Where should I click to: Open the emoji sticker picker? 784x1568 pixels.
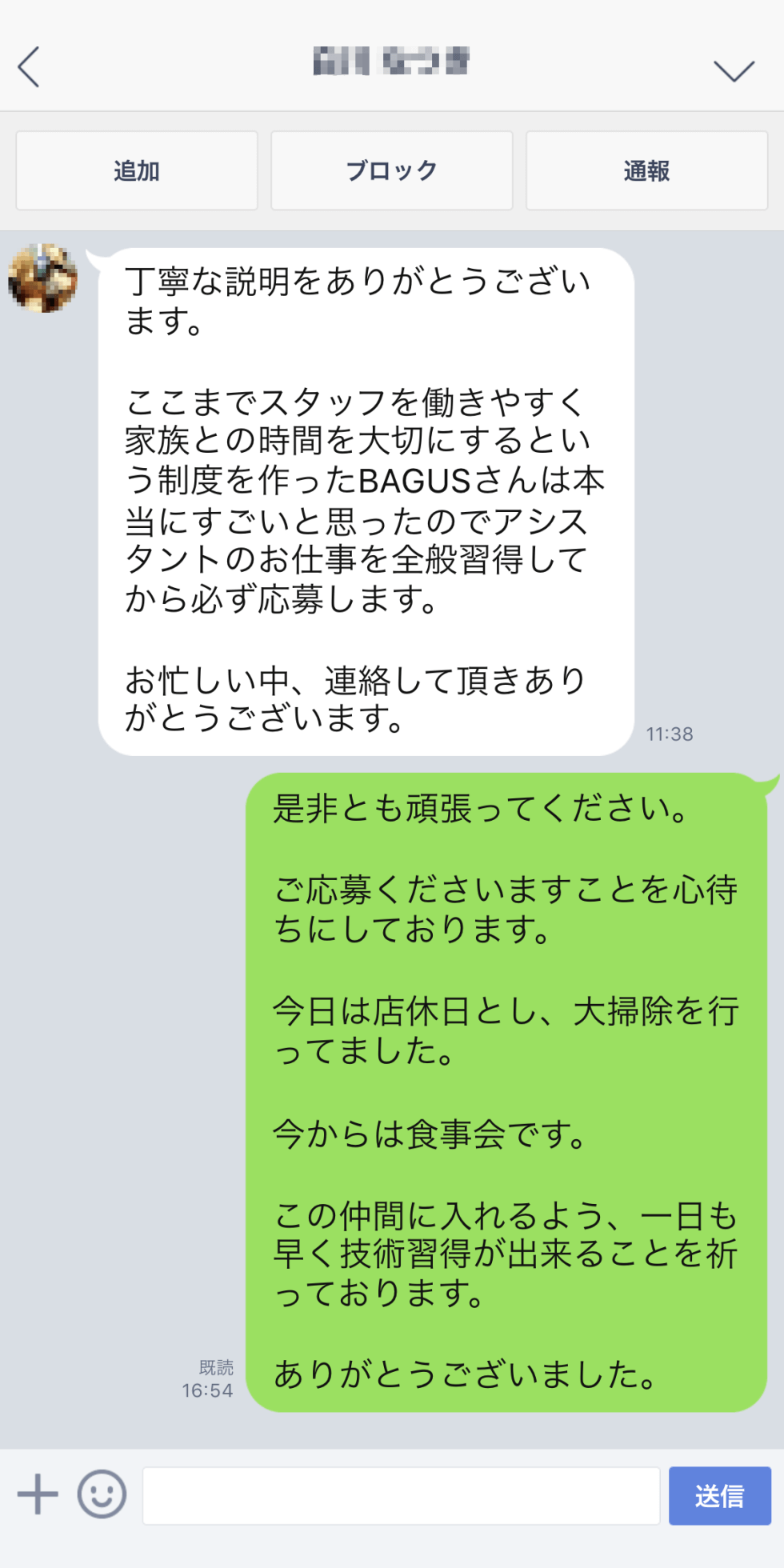pos(102,1494)
